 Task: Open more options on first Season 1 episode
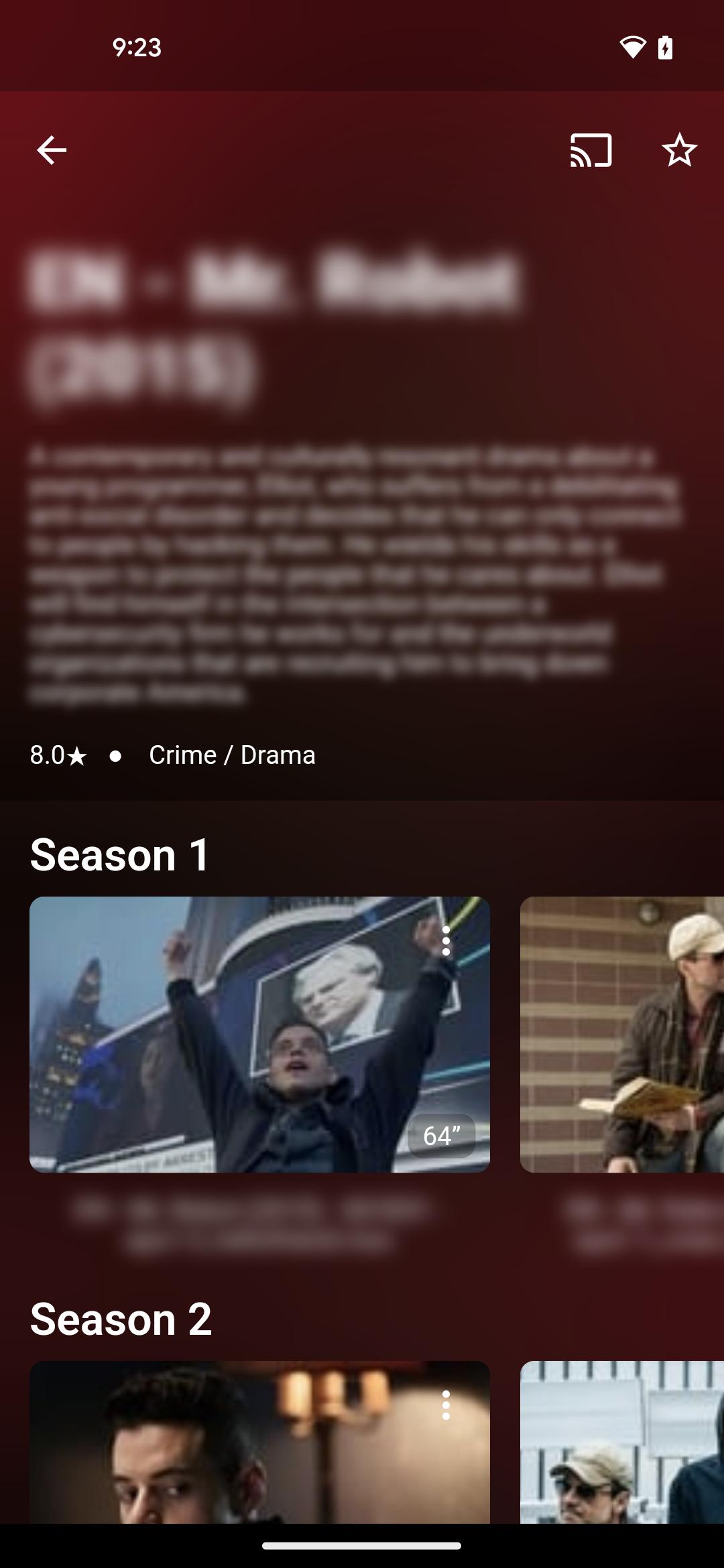(x=446, y=941)
